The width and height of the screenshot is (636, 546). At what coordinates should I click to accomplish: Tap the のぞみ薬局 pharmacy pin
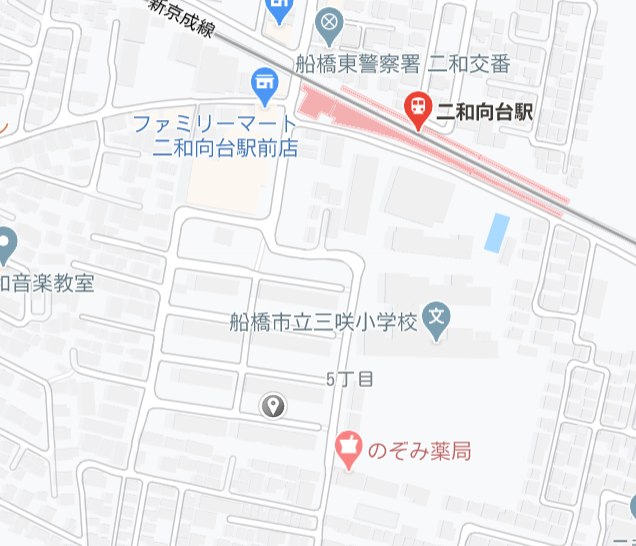tap(348, 449)
